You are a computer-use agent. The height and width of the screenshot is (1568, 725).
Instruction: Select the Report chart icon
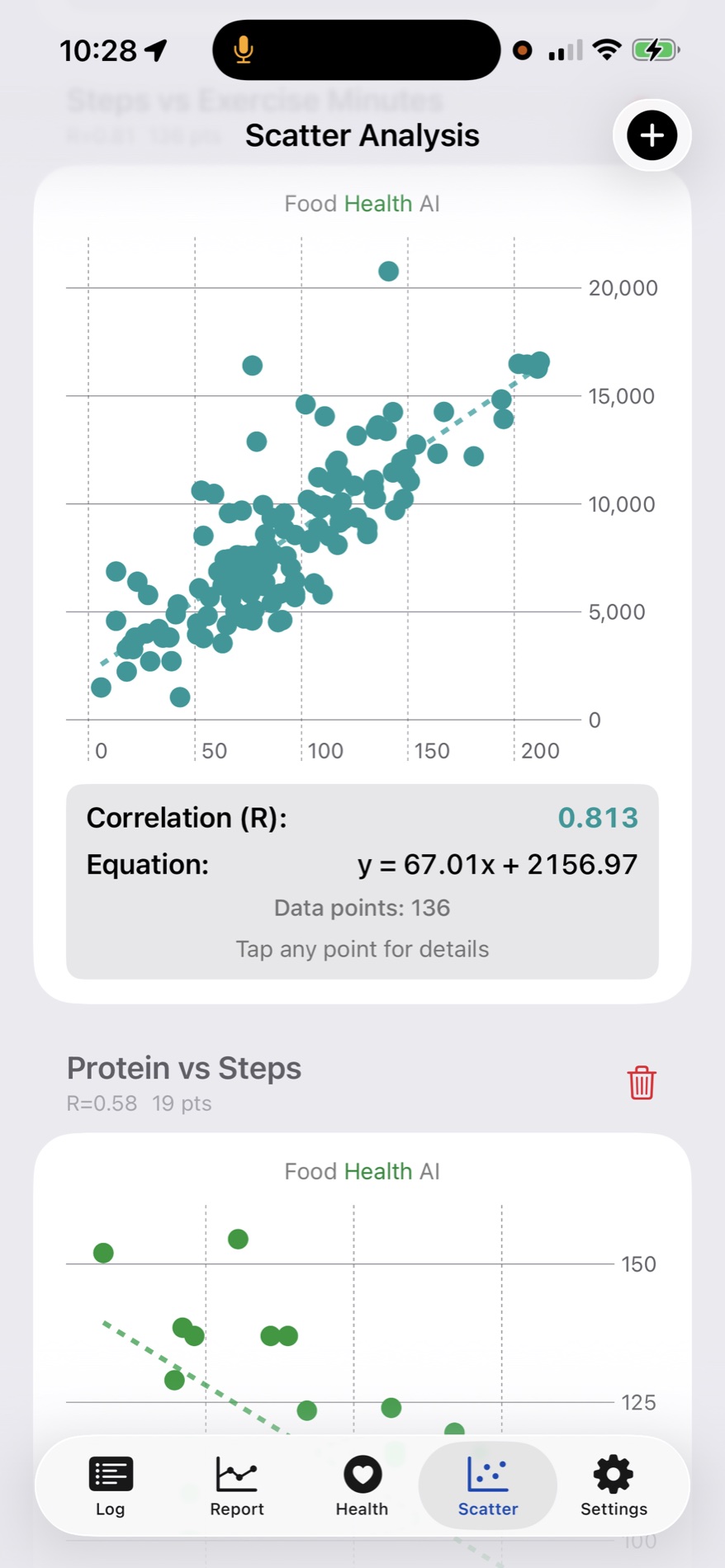(236, 1473)
